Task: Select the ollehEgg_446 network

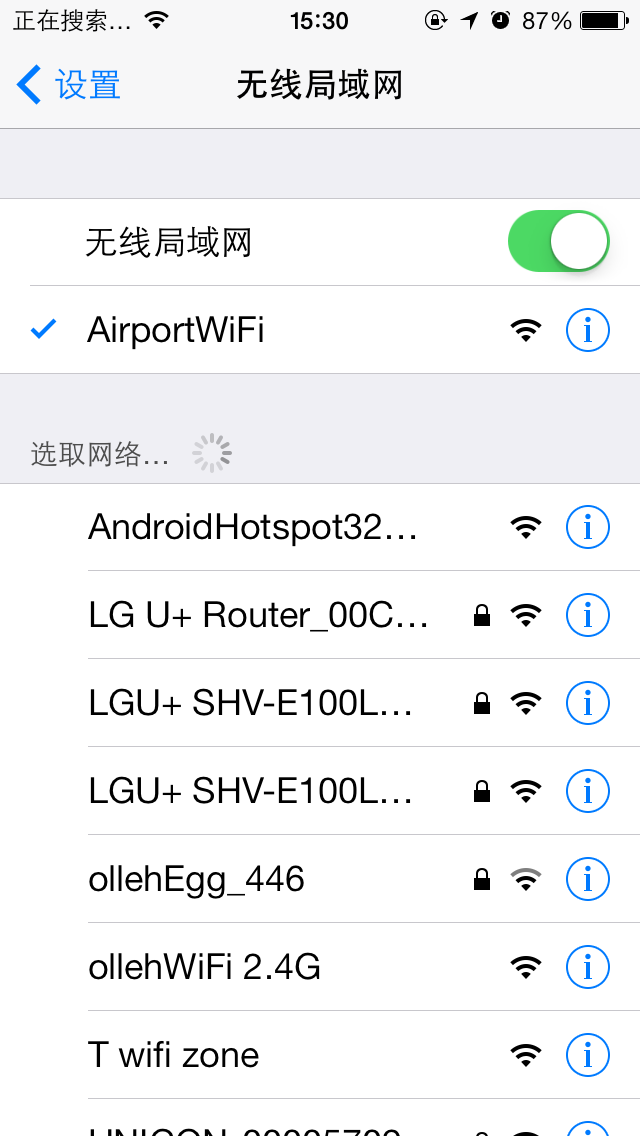Action: [x=197, y=879]
